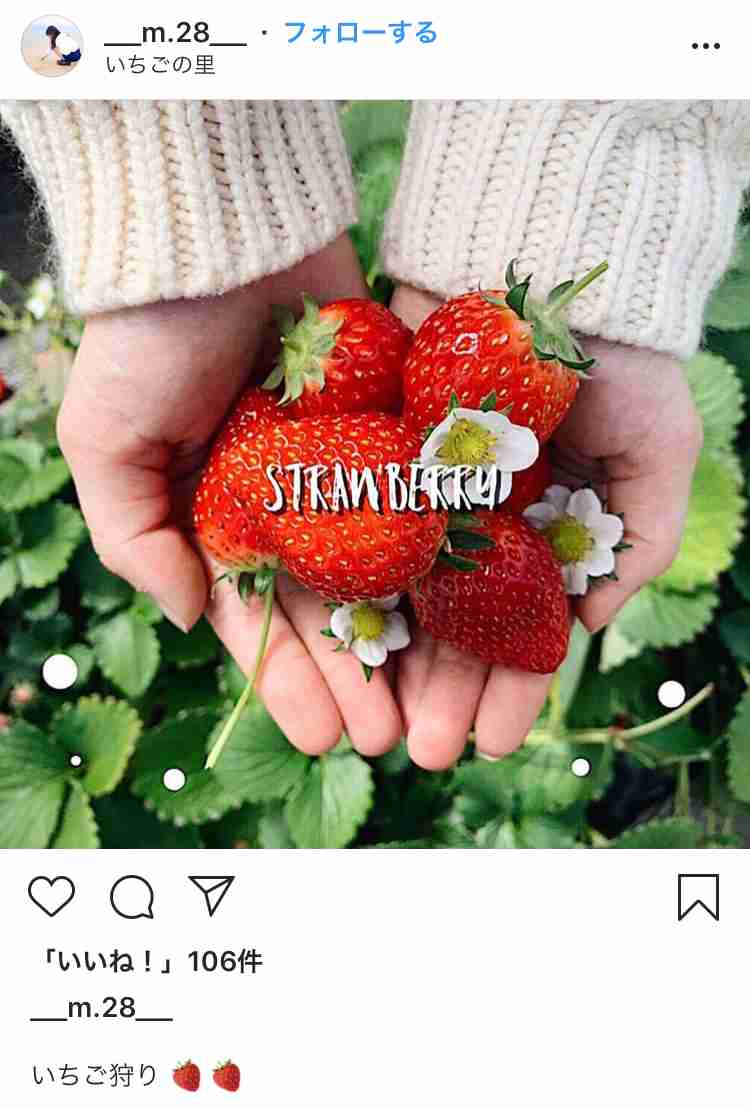View the 106件 likes list

pyautogui.click(x=148, y=962)
